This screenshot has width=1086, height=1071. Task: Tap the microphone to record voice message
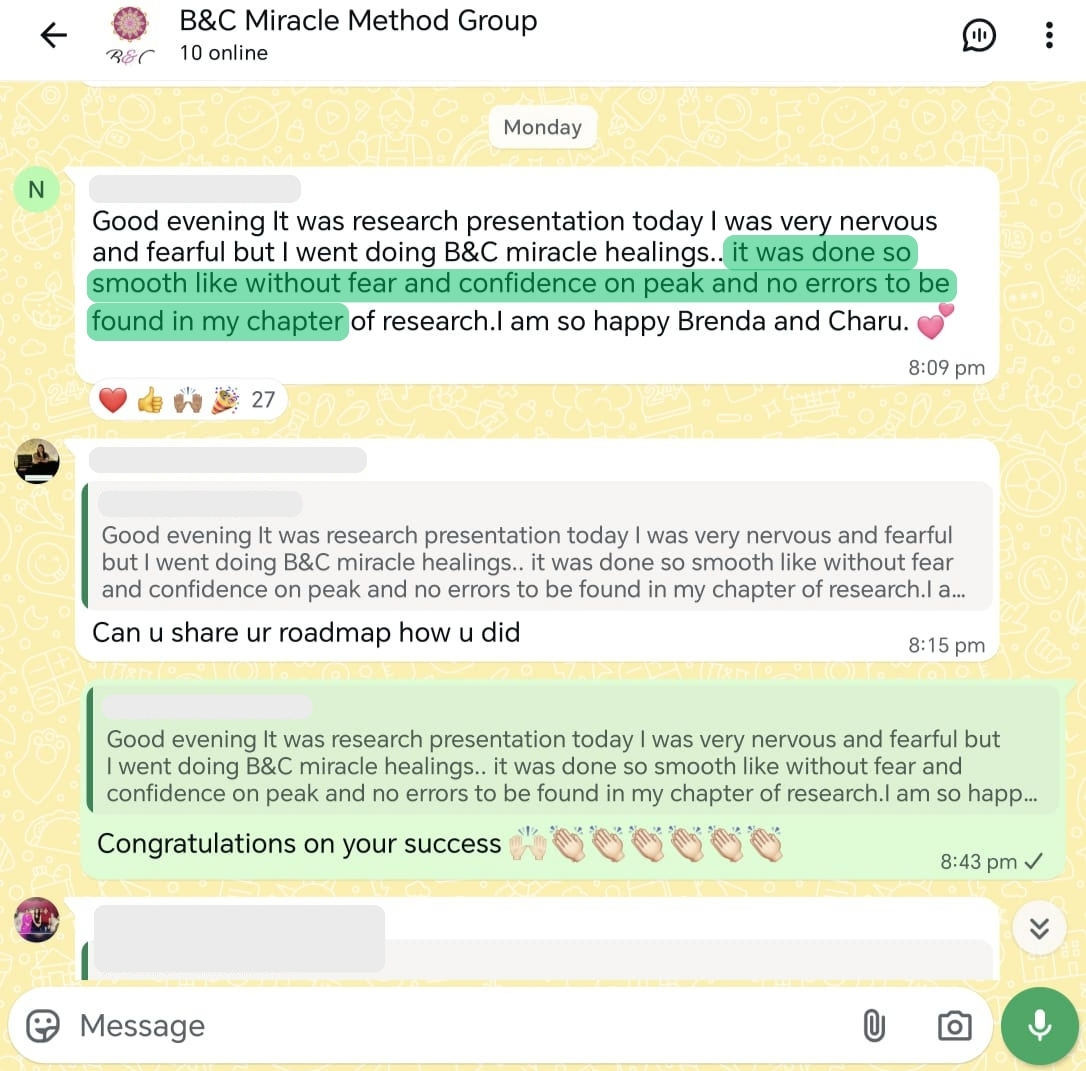click(1039, 1025)
